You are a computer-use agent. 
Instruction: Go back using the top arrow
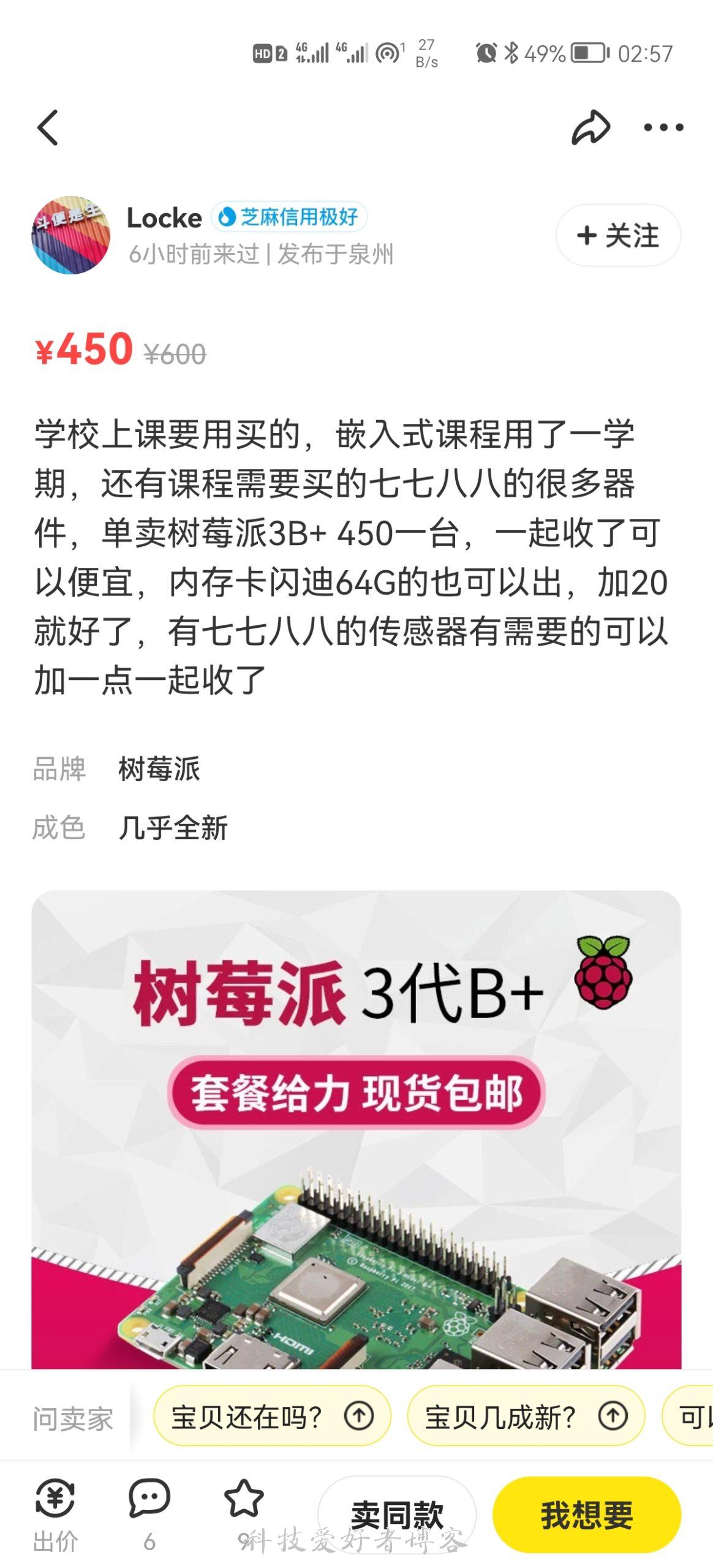tap(48, 127)
